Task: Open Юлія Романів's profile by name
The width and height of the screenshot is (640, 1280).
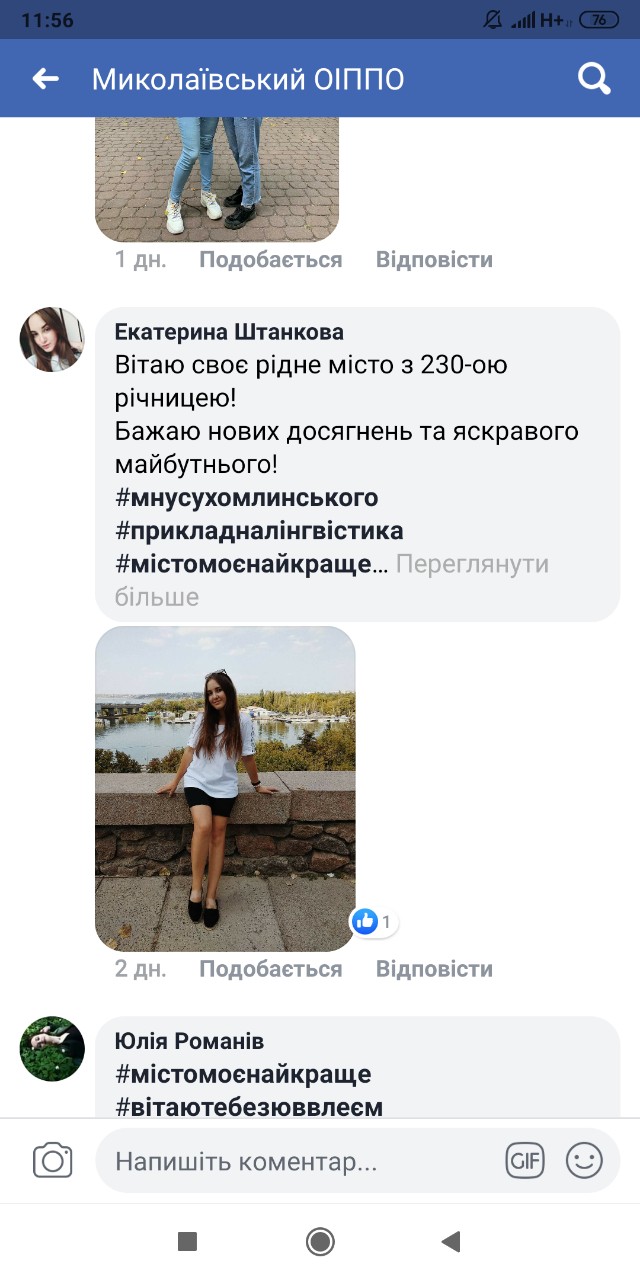Action: [x=189, y=1042]
